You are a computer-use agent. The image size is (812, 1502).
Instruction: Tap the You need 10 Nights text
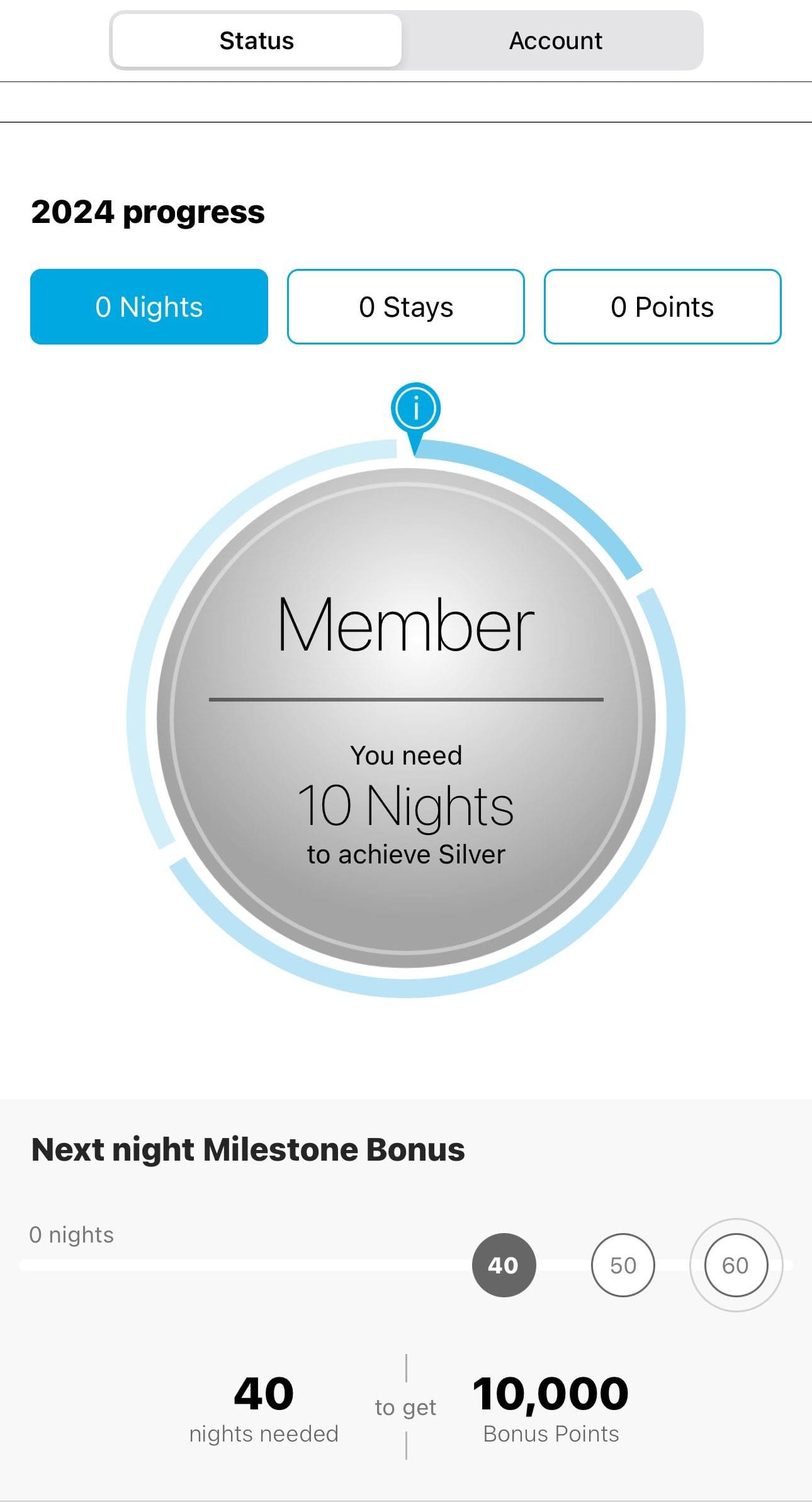click(x=406, y=787)
